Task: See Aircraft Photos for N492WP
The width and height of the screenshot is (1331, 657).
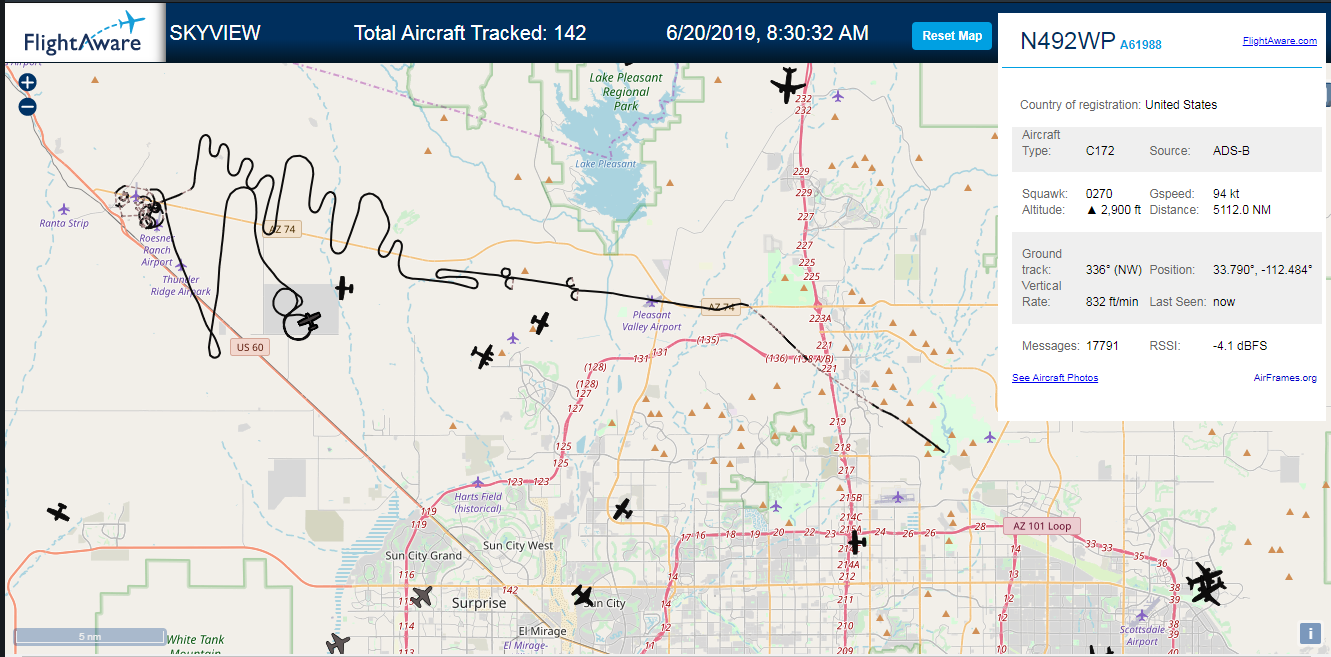Action: pyautogui.click(x=1055, y=378)
